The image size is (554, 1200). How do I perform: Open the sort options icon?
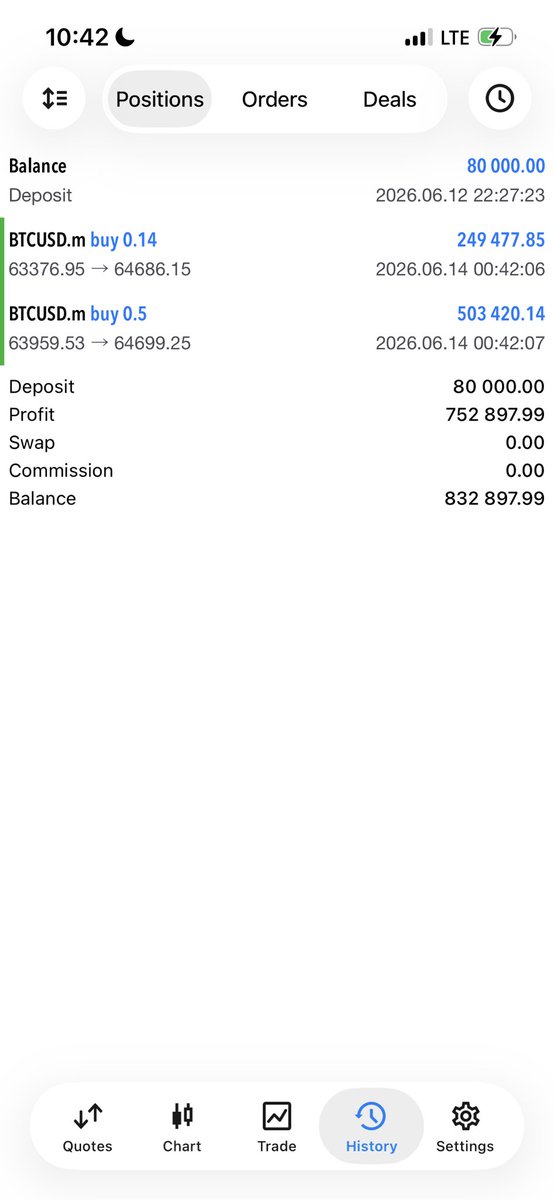point(54,98)
